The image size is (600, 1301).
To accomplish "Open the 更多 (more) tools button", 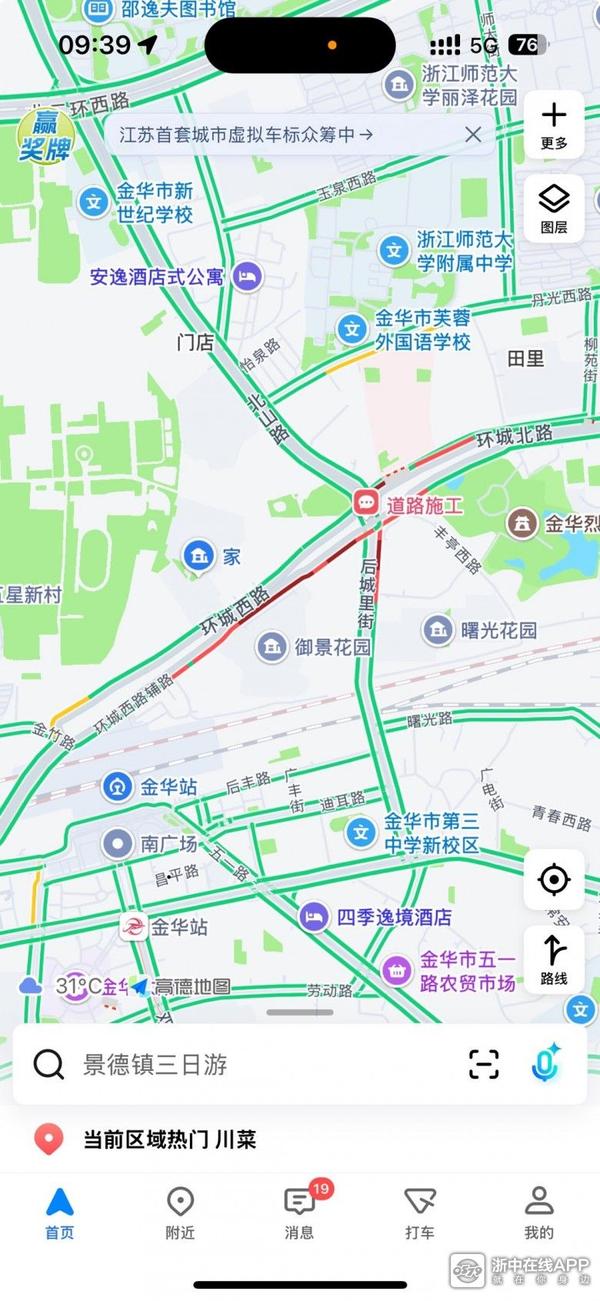I will click(x=553, y=126).
